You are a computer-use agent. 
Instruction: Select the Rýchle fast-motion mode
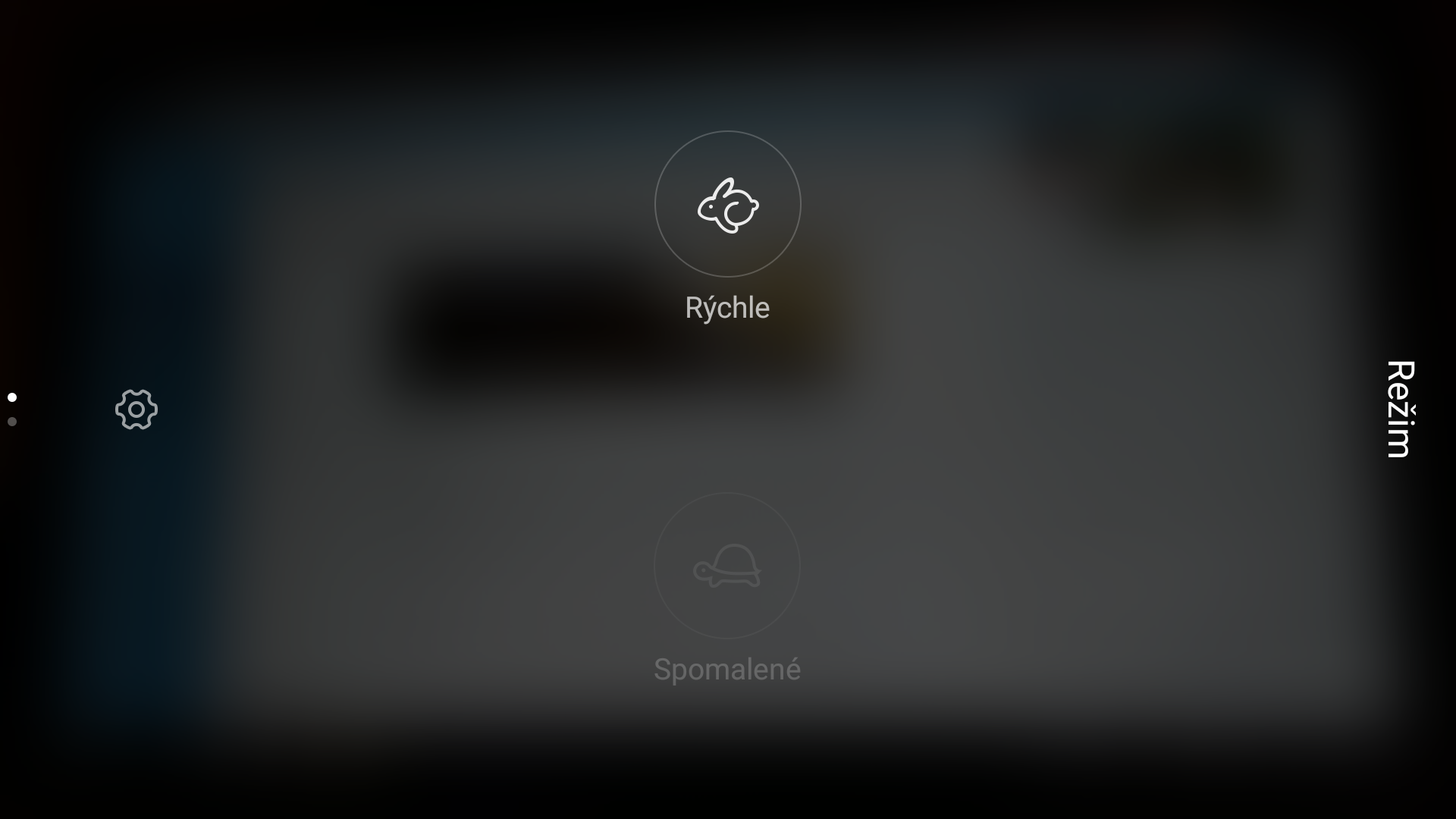(x=727, y=204)
